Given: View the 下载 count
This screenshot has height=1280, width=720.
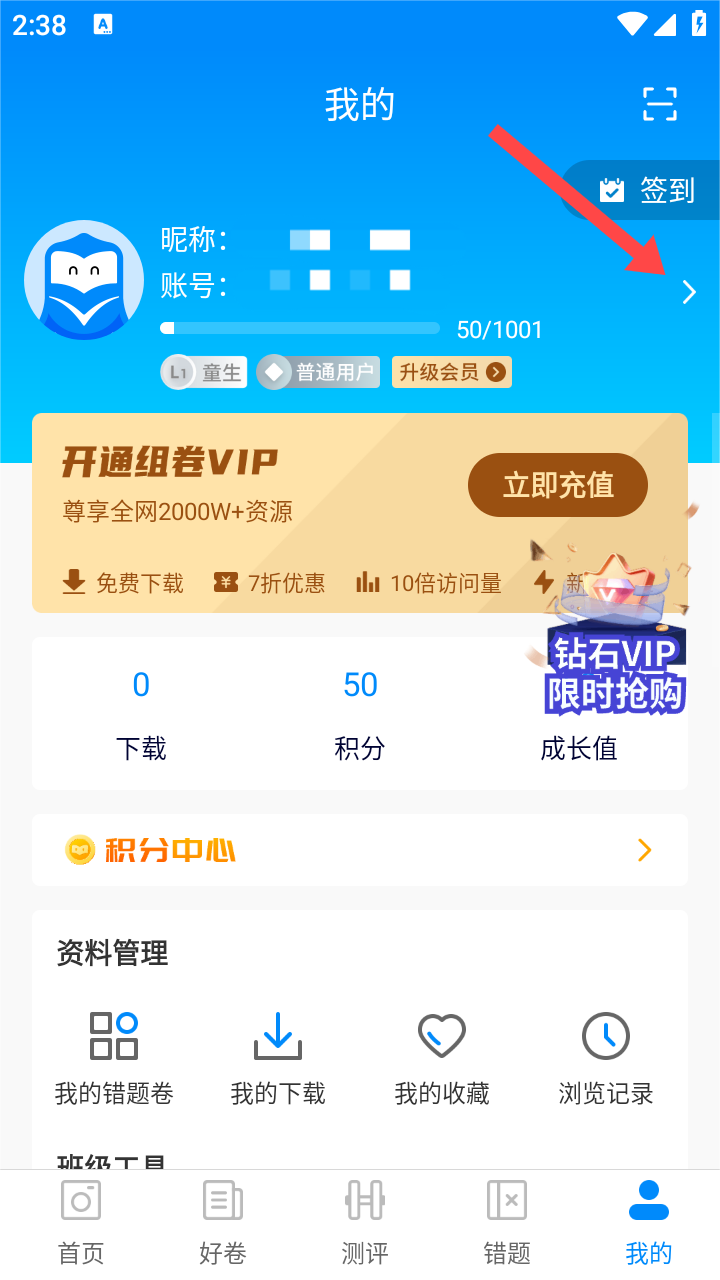Looking at the screenshot, I should coord(141,713).
